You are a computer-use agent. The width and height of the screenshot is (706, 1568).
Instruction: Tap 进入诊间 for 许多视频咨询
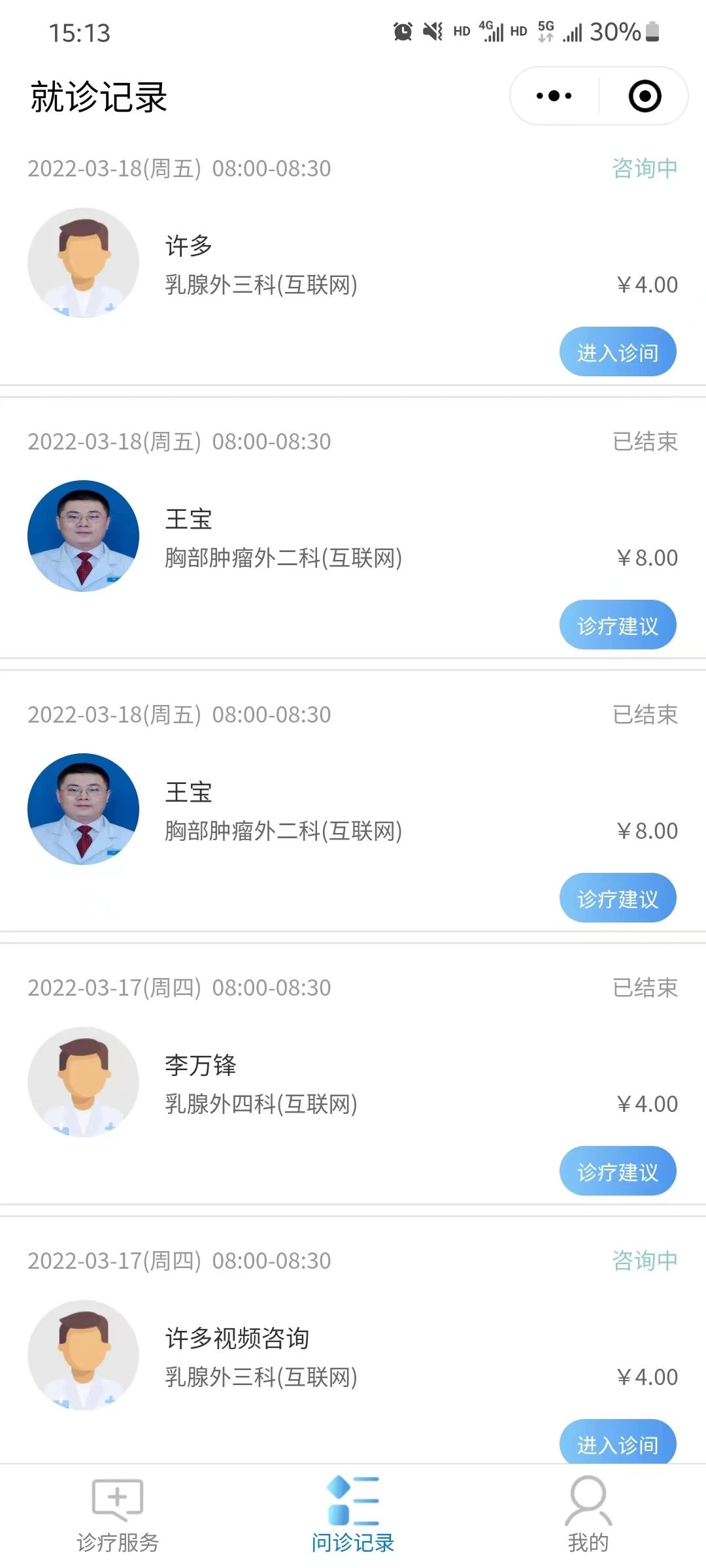618,1443
